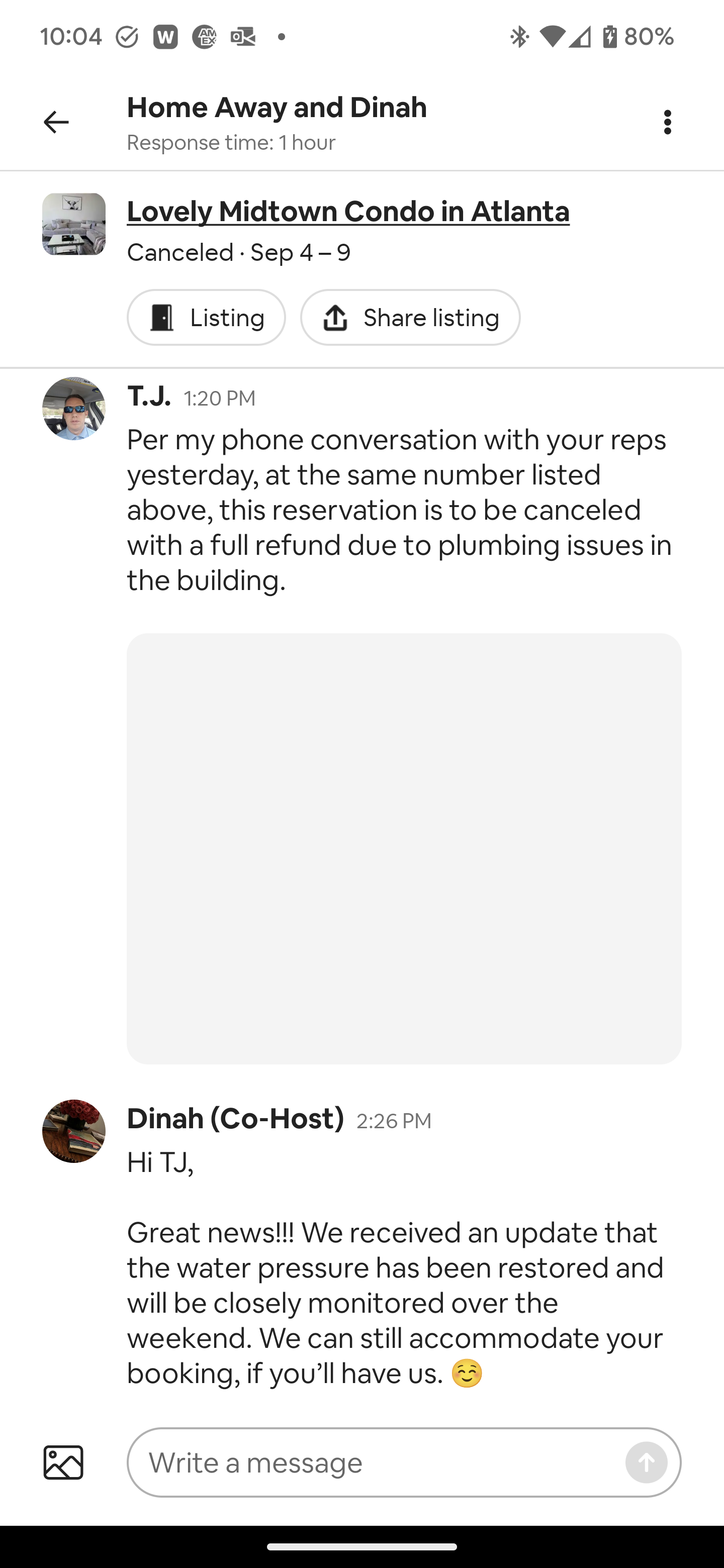724x1568 pixels.
Task: Share listing with someone
Action: point(410,317)
